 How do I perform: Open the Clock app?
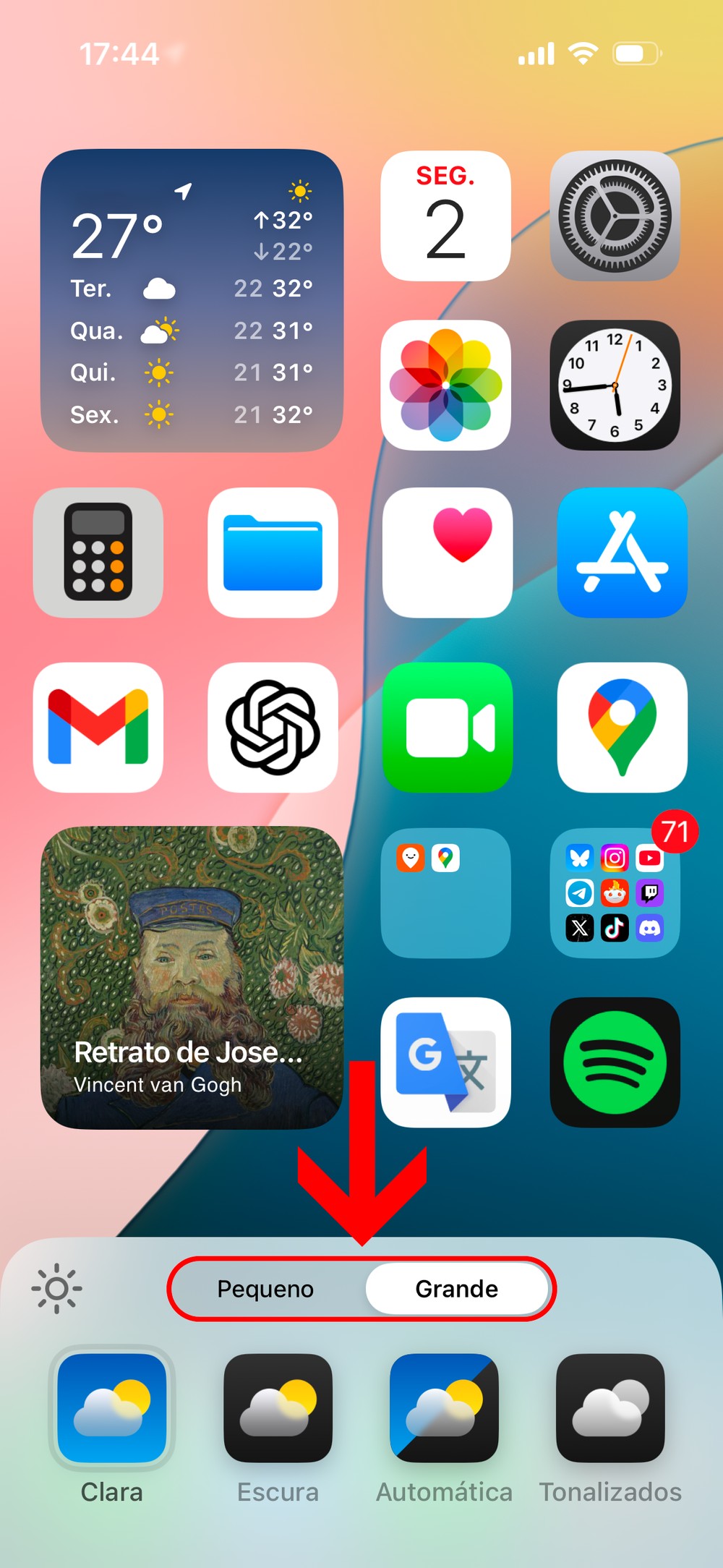(615, 385)
